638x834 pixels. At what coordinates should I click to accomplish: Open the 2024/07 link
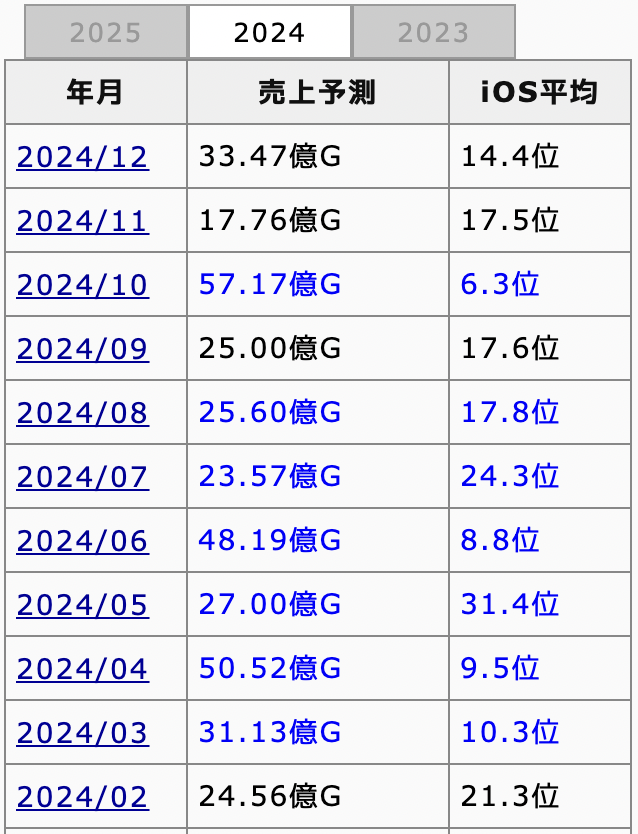pyautogui.click(x=82, y=477)
